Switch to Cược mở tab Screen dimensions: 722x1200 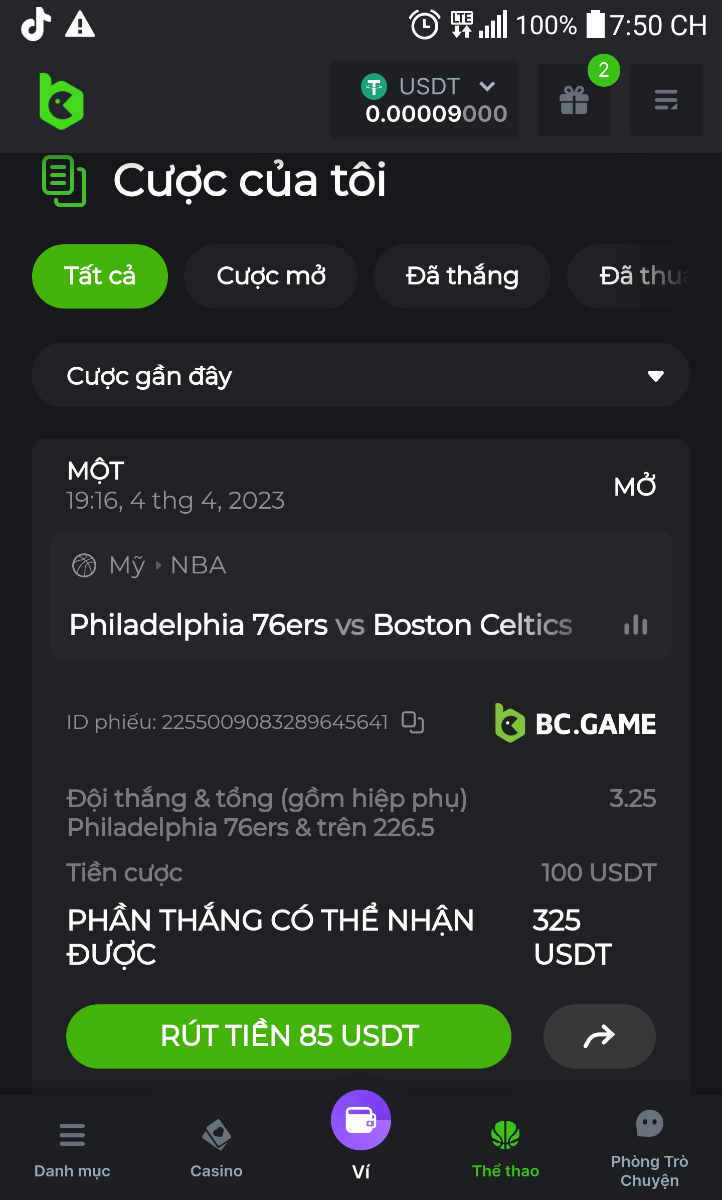pos(271,276)
